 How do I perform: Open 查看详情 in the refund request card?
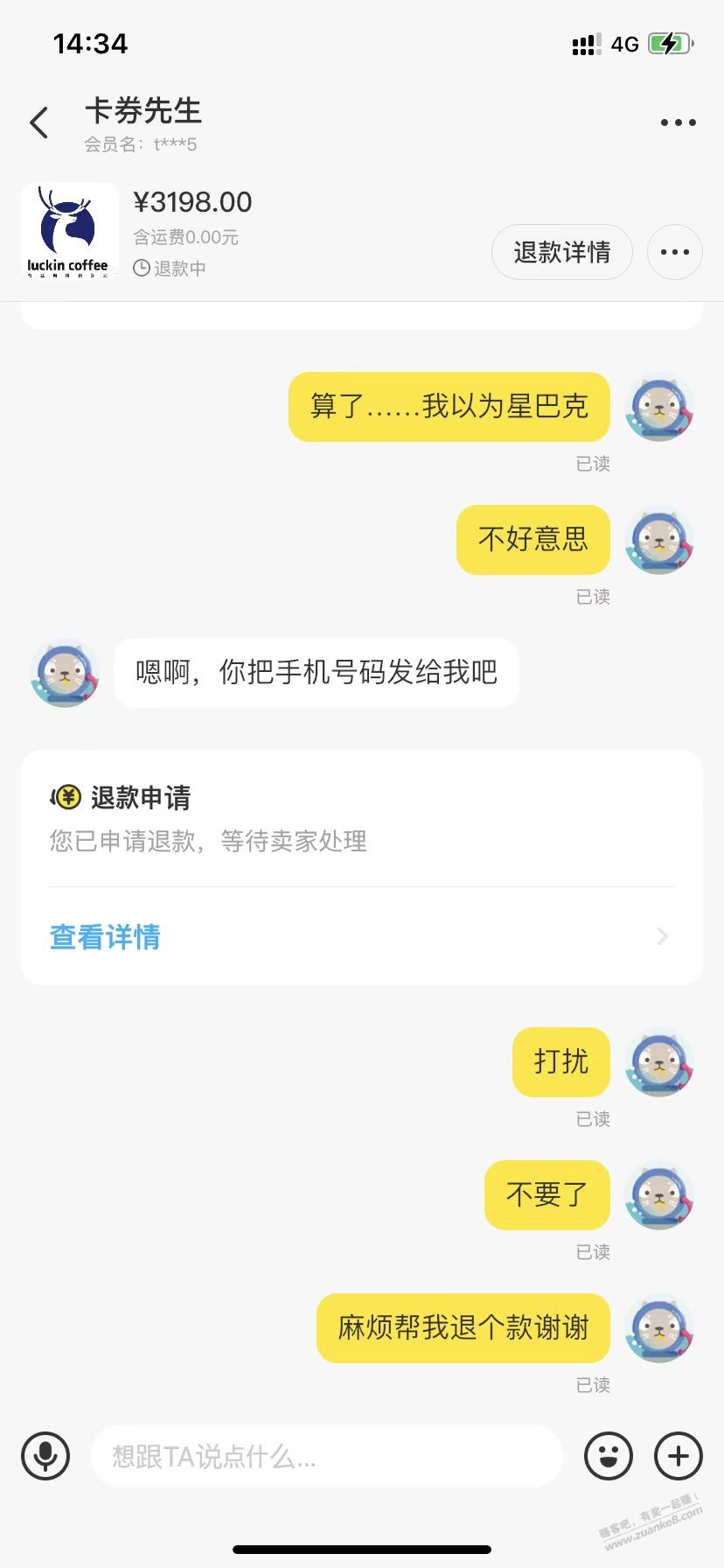coord(361,937)
